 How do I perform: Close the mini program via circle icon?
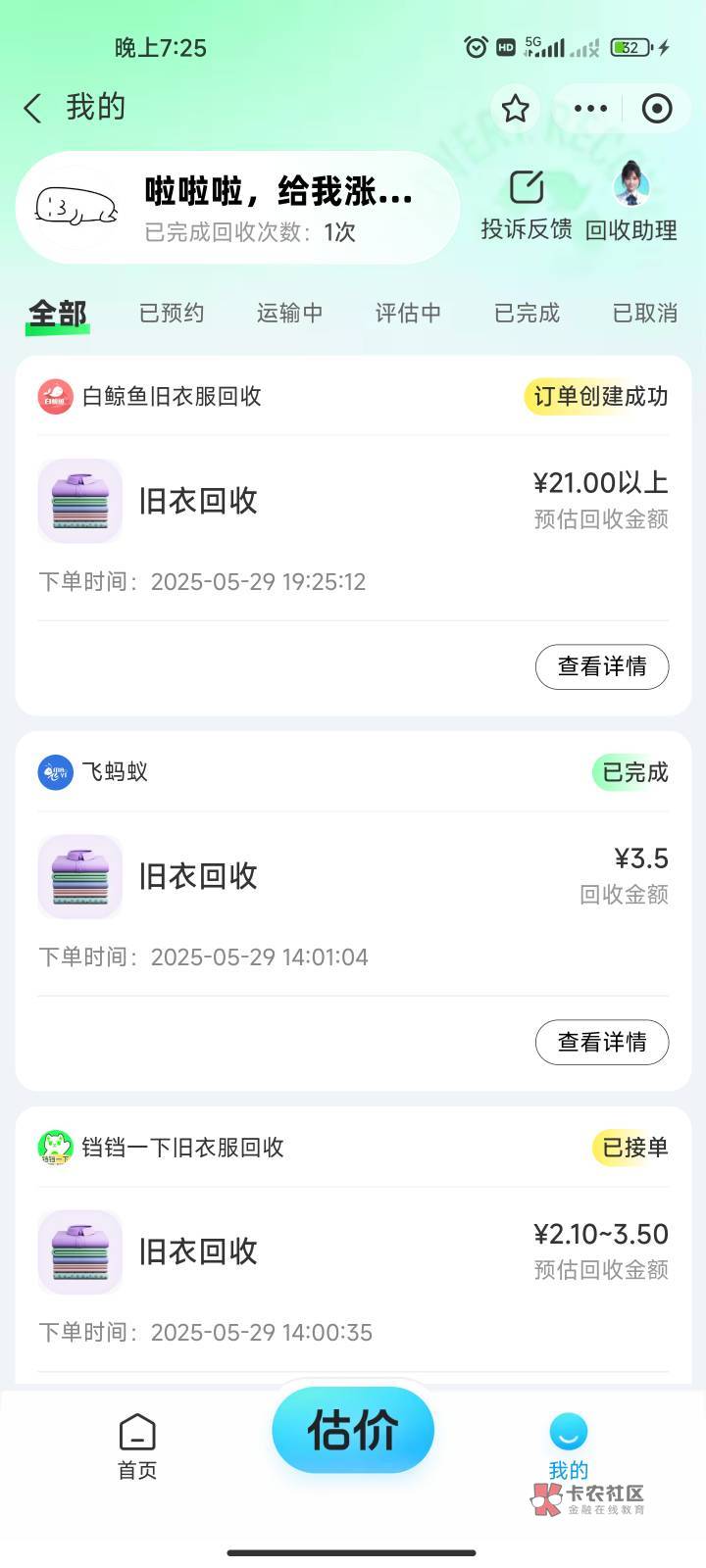click(x=656, y=108)
